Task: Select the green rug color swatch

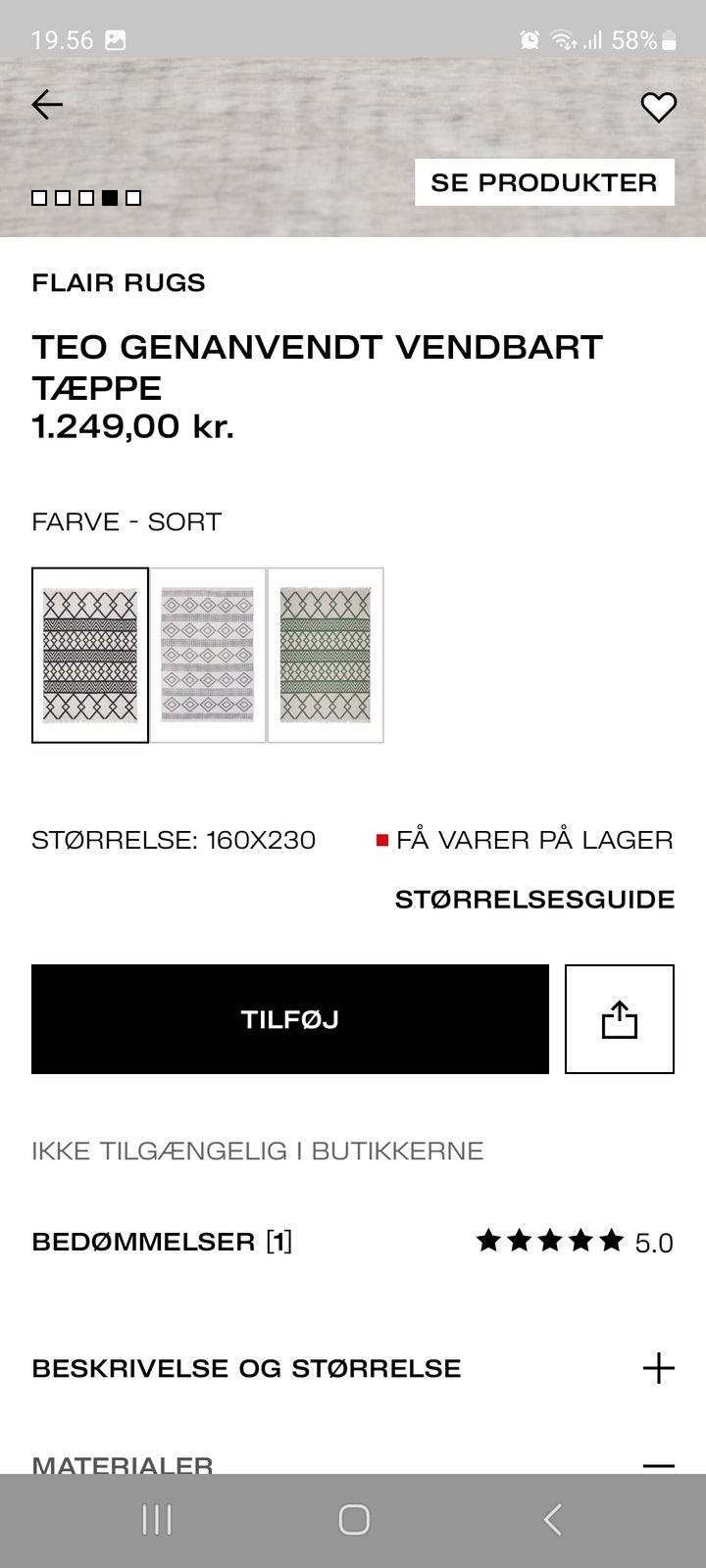Action: pos(326,654)
